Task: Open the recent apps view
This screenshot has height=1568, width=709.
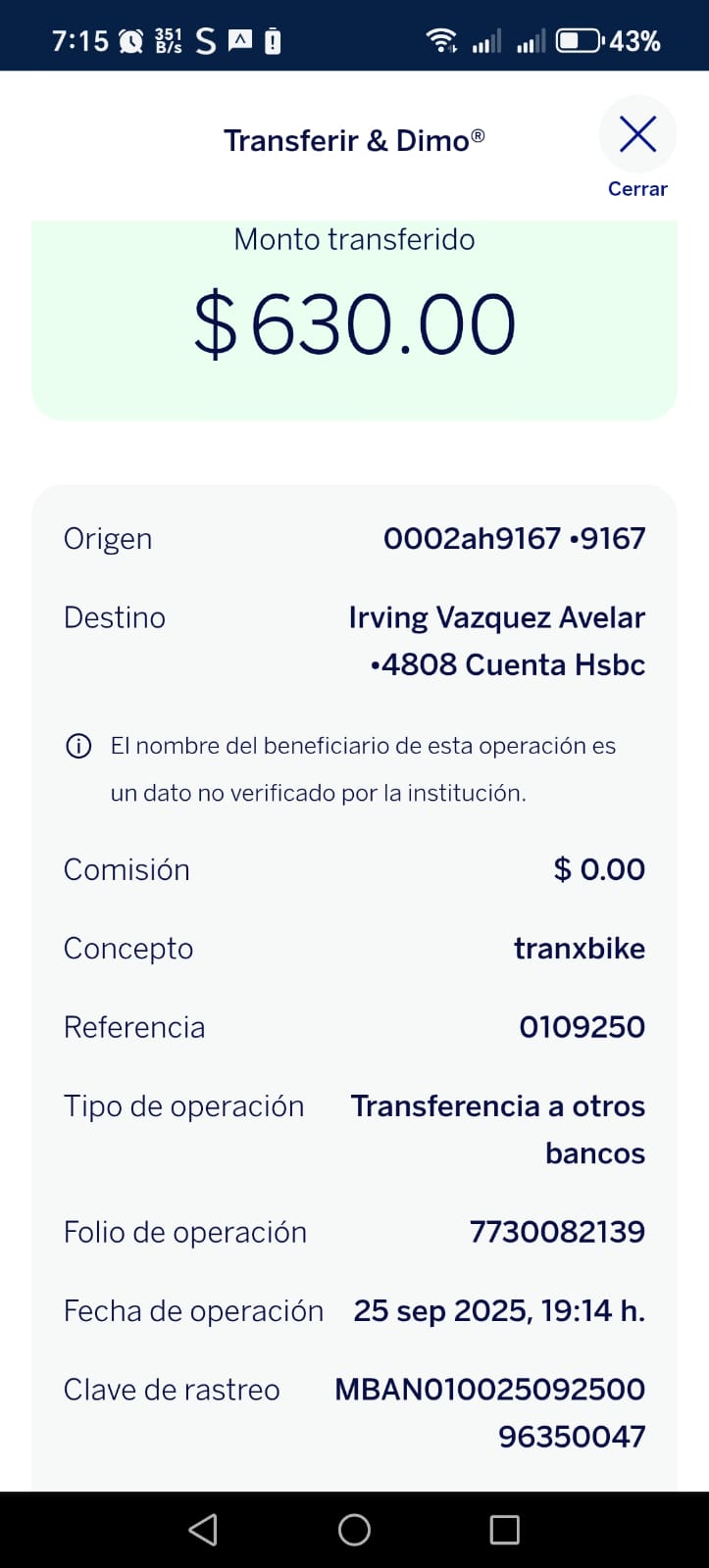Action: 504,1529
